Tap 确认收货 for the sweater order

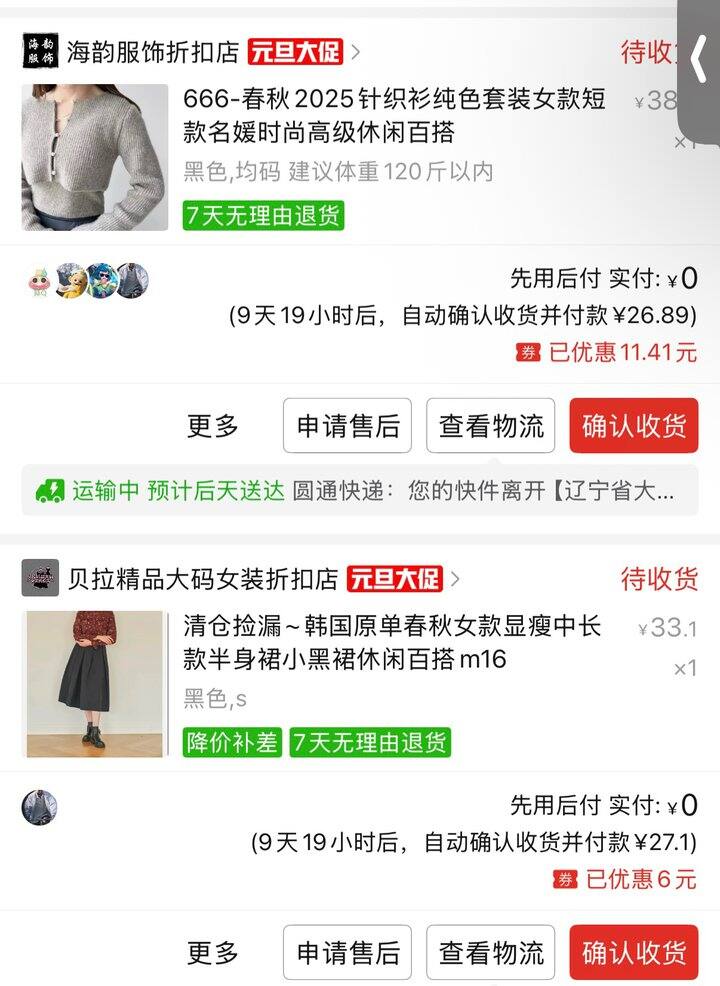(633, 426)
